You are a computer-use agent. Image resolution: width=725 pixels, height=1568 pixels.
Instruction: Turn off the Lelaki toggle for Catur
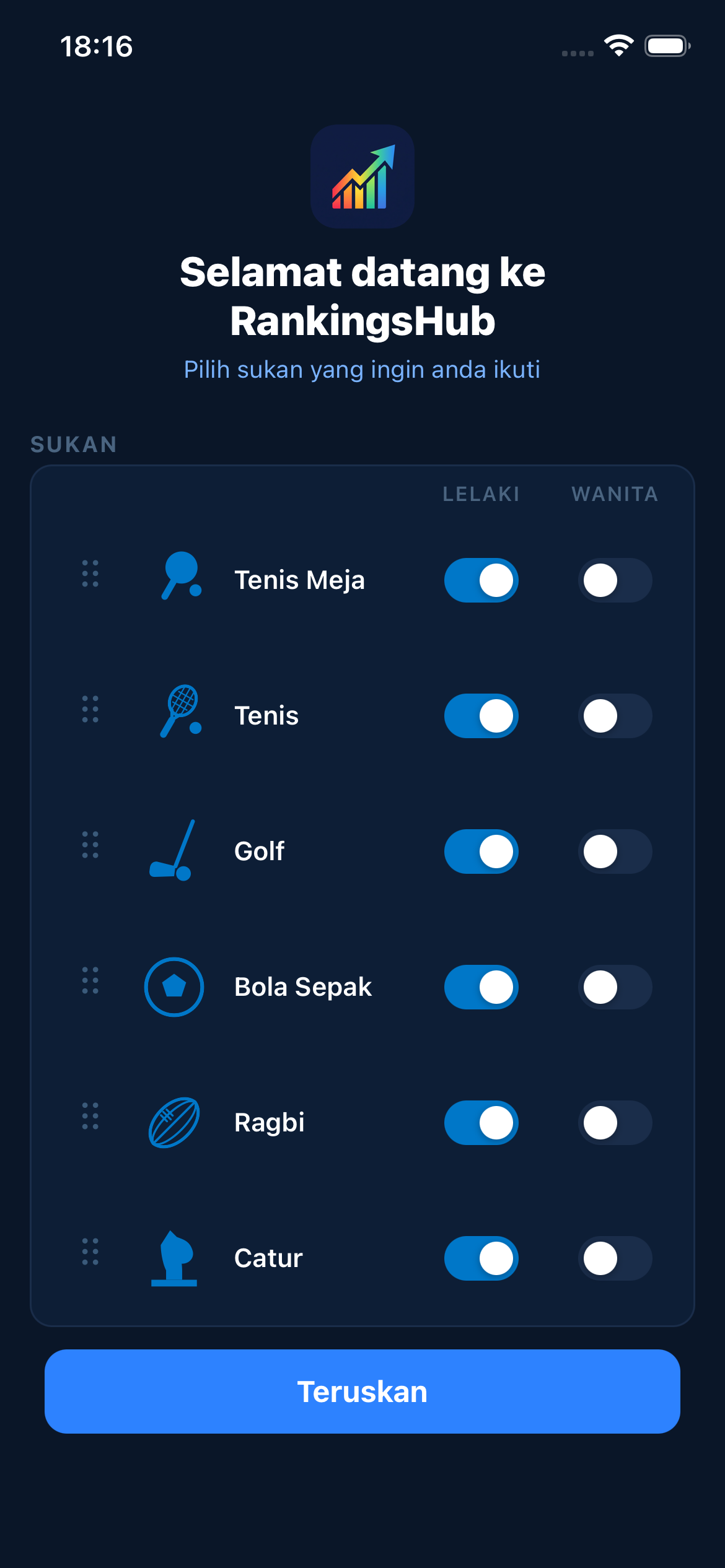click(x=481, y=1258)
